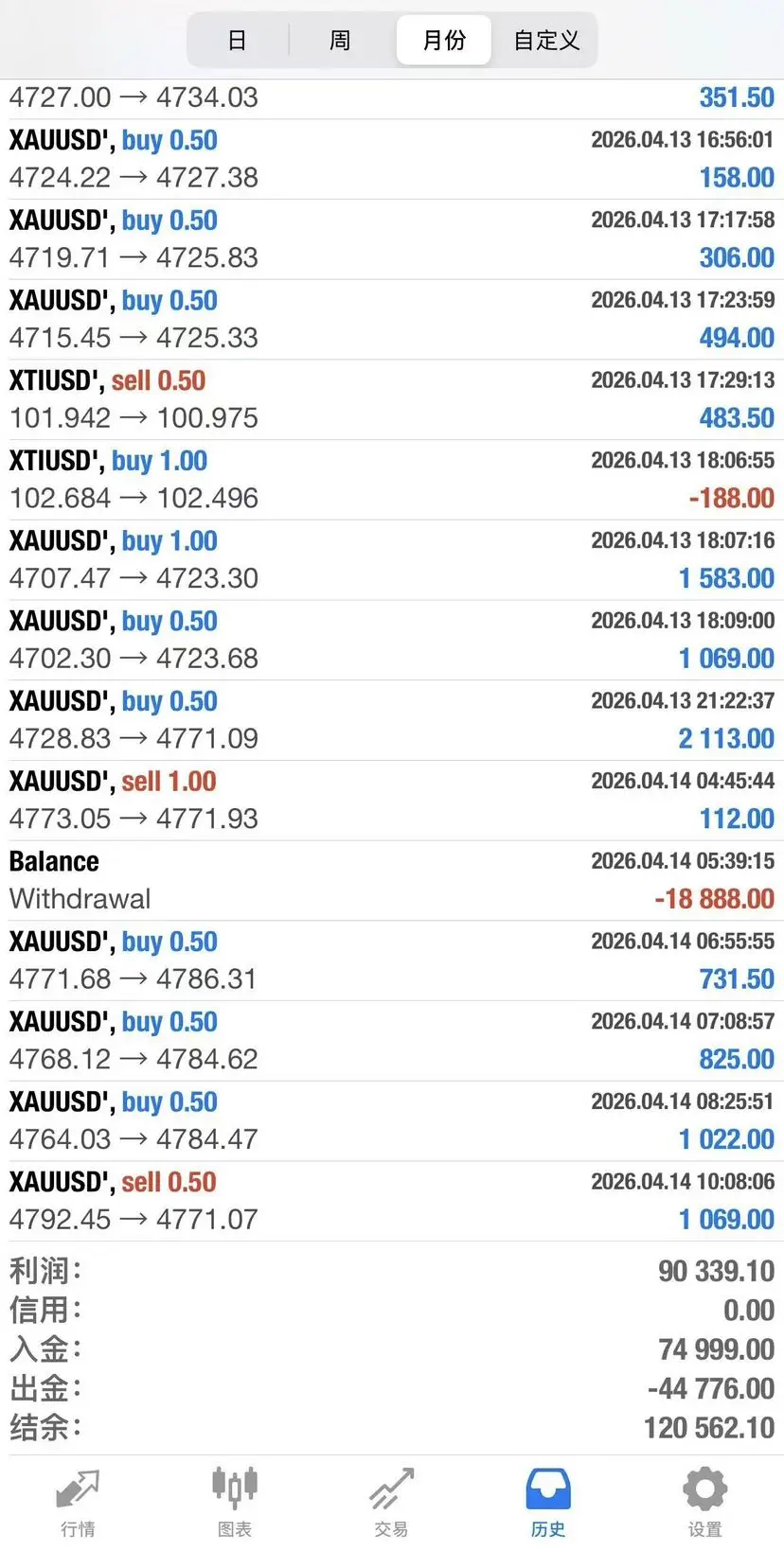Viewport: 784px width, 1568px height.
Task: Open the XAUUSD sell 1.00 trade at 04:45:44
Action: pos(392,800)
